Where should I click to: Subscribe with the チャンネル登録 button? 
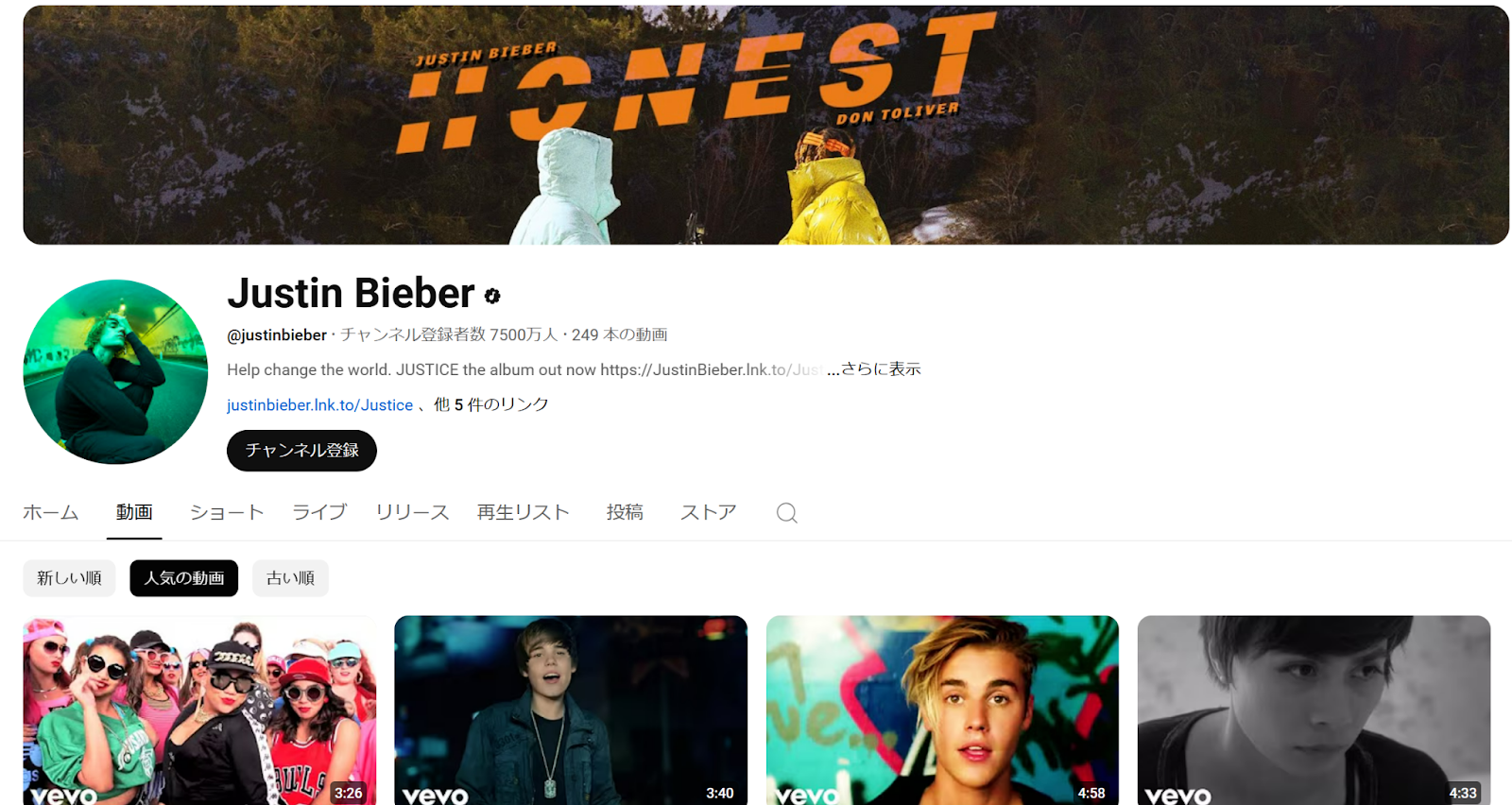coord(301,451)
